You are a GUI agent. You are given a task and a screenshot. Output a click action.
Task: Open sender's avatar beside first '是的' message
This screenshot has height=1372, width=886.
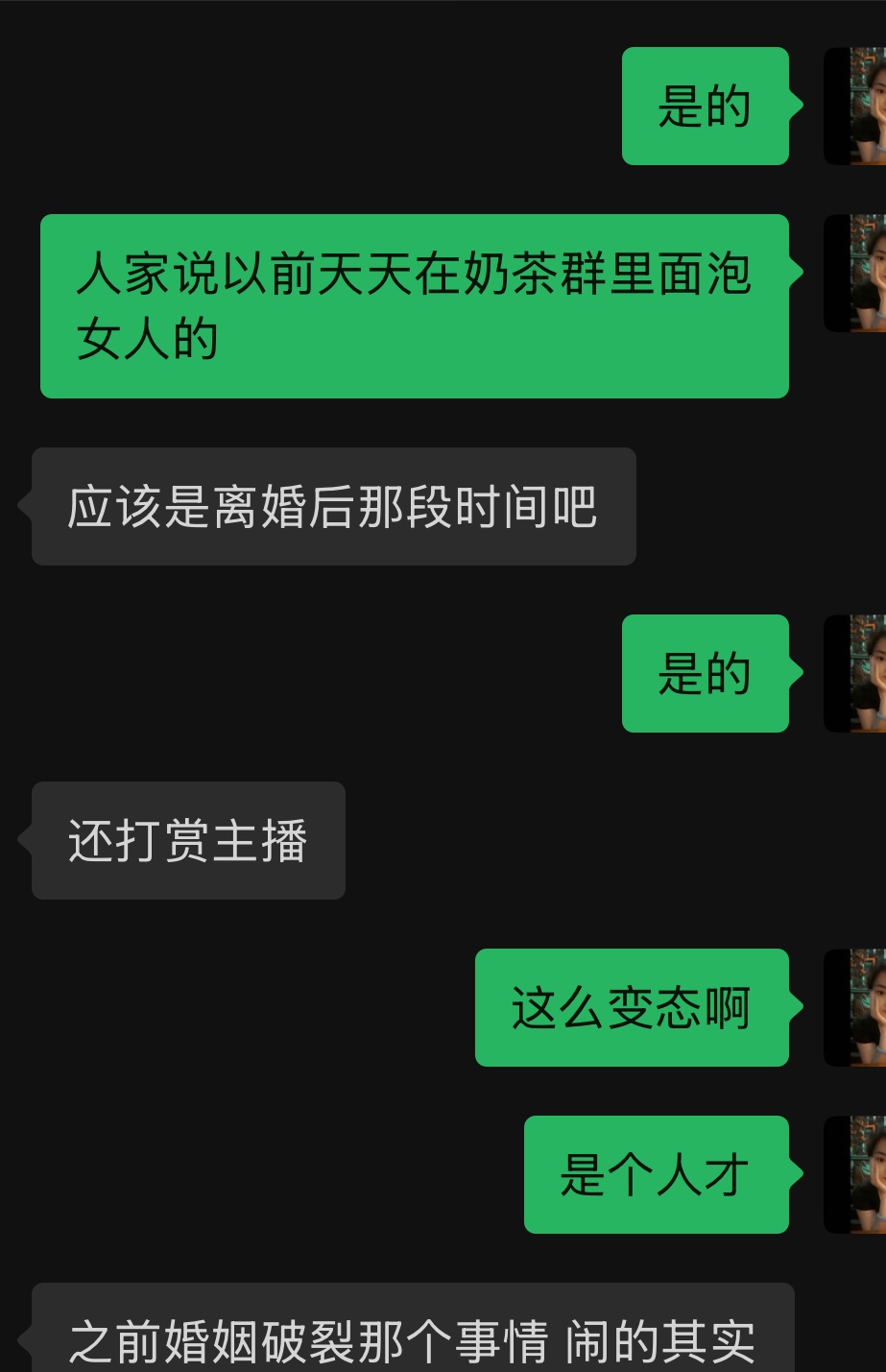point(856,106)
